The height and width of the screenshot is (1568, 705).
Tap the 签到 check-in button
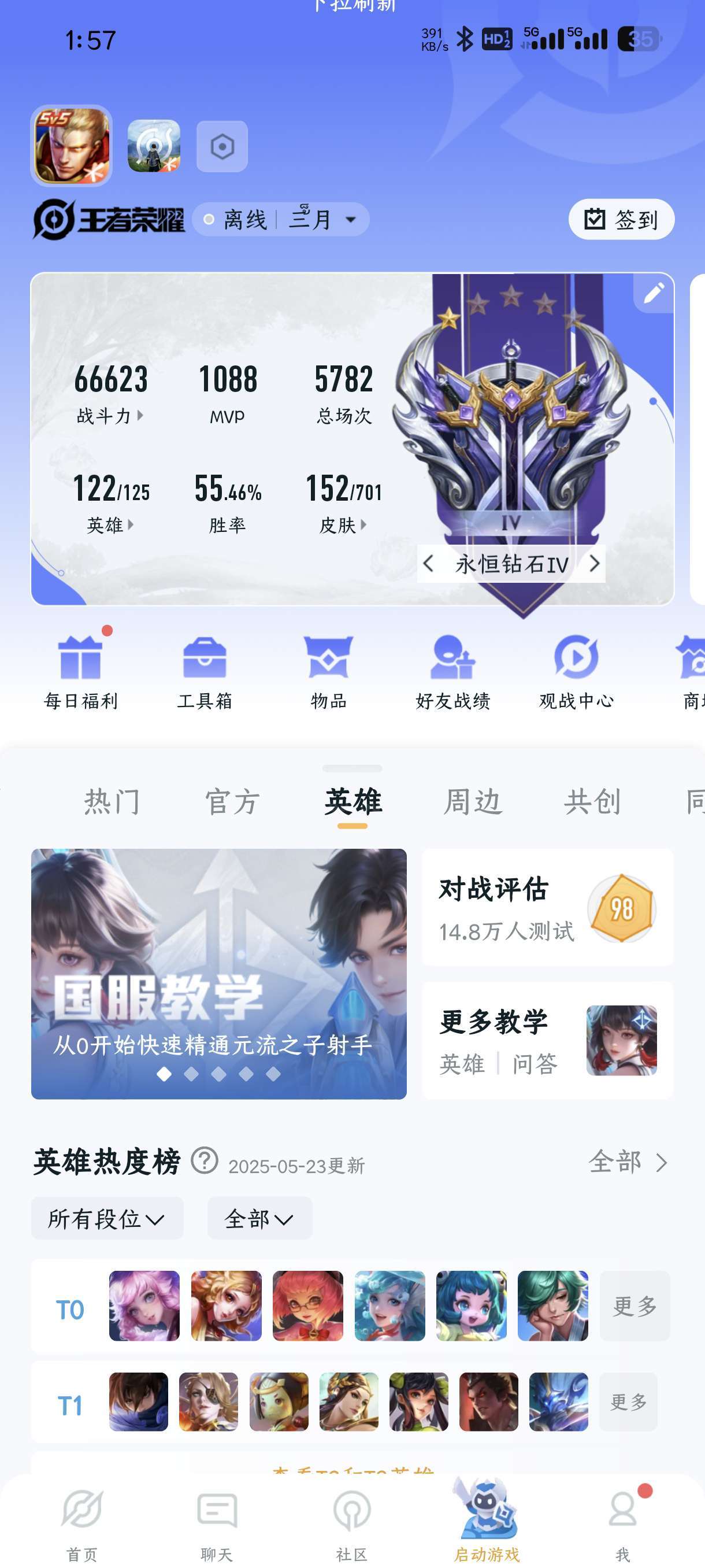(x=621, y=219)
